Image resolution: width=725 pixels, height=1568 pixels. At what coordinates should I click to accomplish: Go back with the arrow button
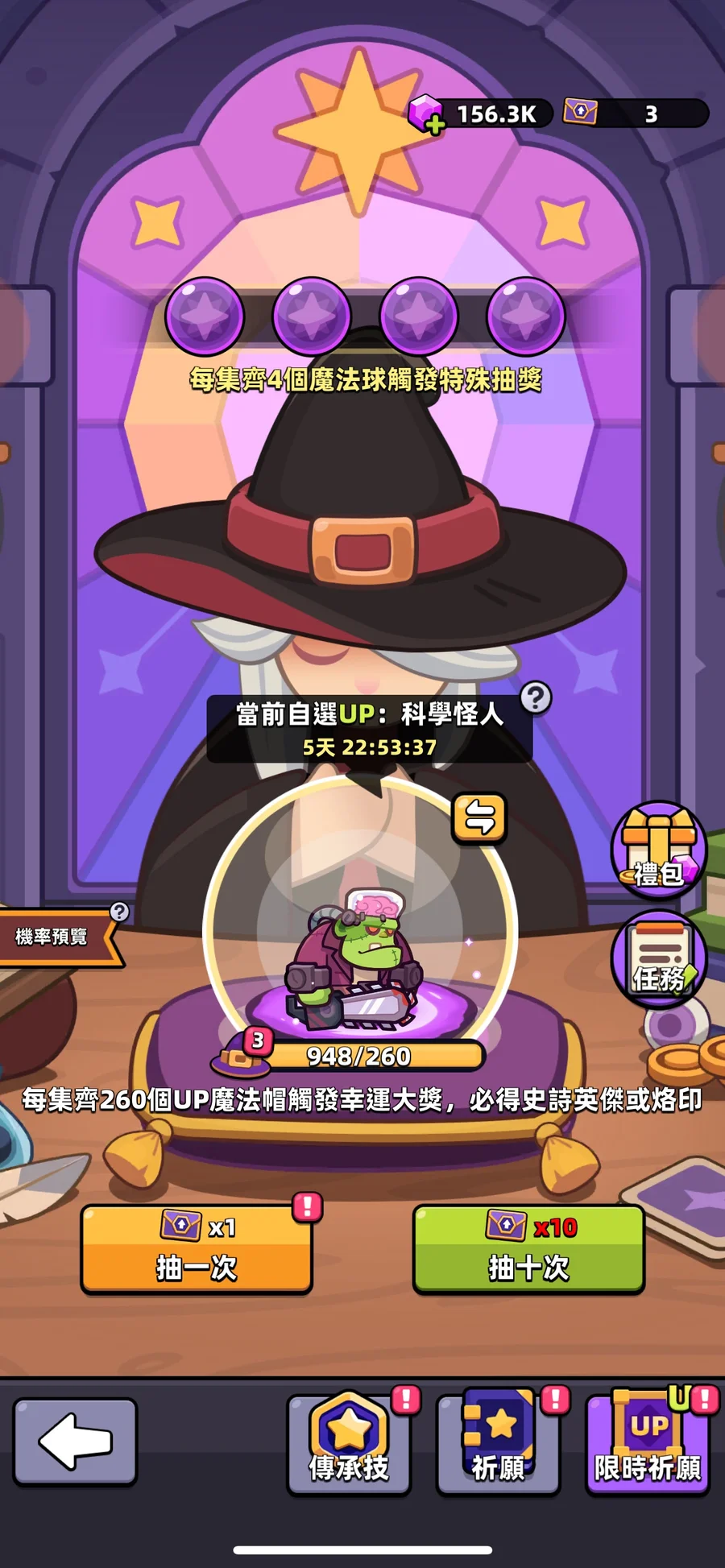(x=76, y=1442)
